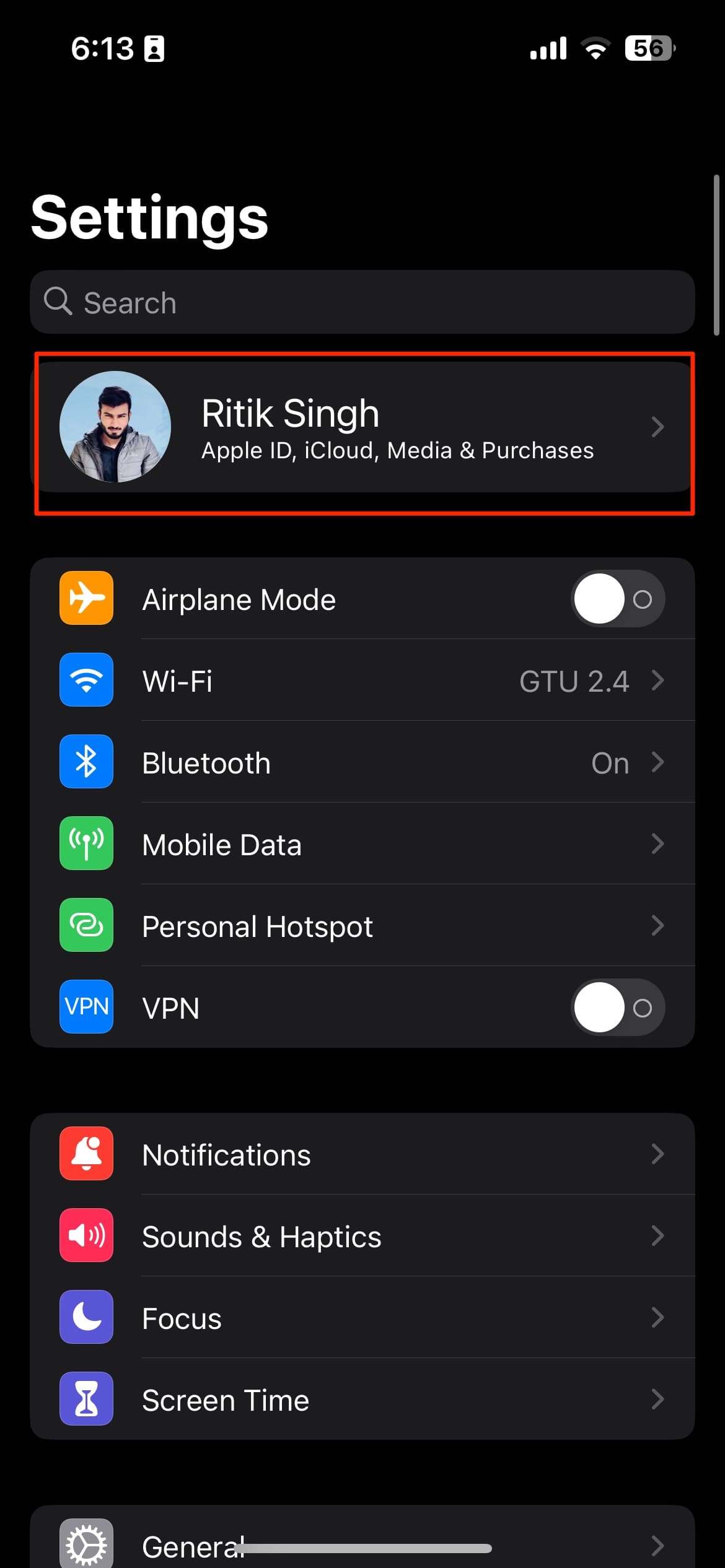Open Notifications settings
The height and width of the screenshot is (1568, 725).
[x=362, y=1154]
